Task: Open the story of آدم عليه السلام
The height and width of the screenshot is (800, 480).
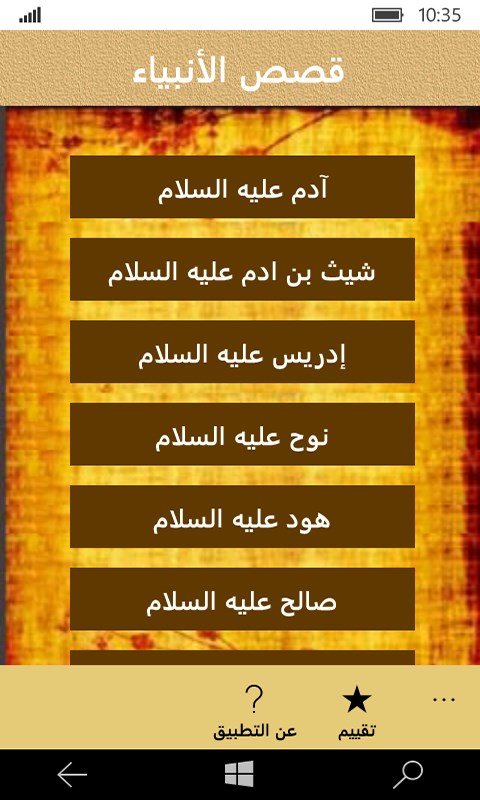Action: point(242,187)
